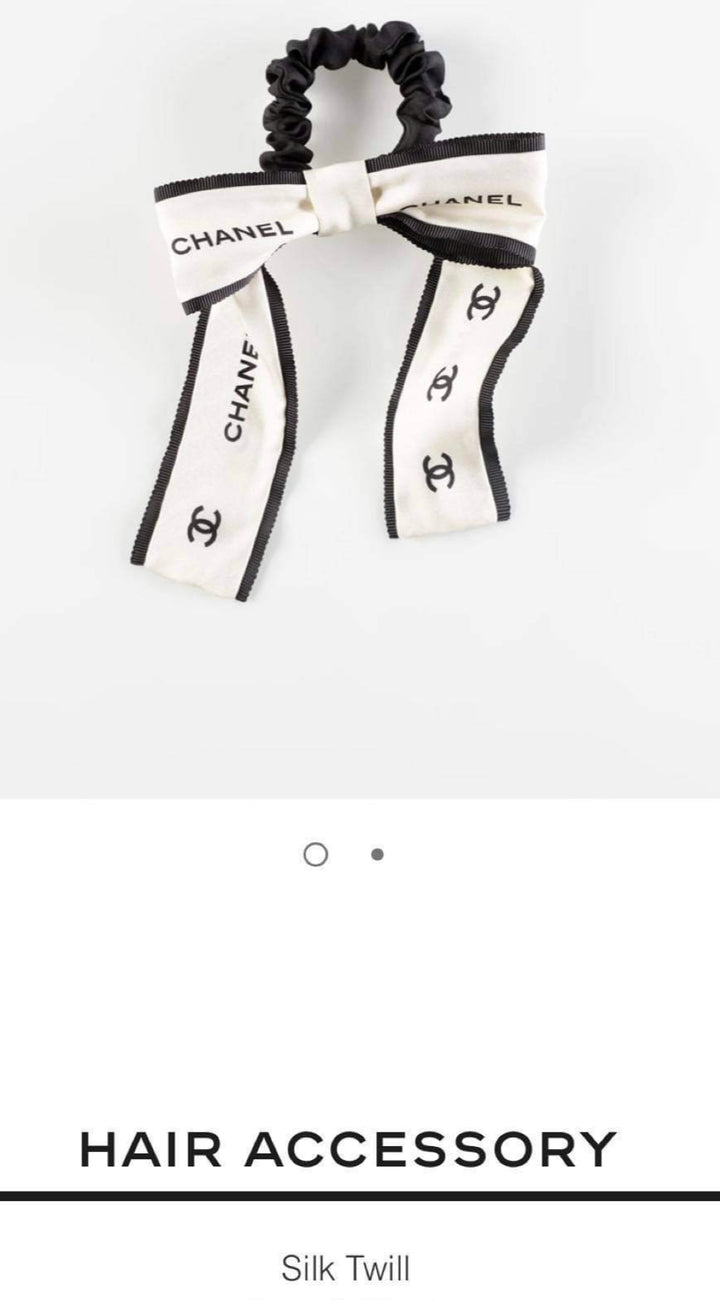720x1300 pixels.
Task: Jump to the second product photo dot
Action: tap(377, 855)
